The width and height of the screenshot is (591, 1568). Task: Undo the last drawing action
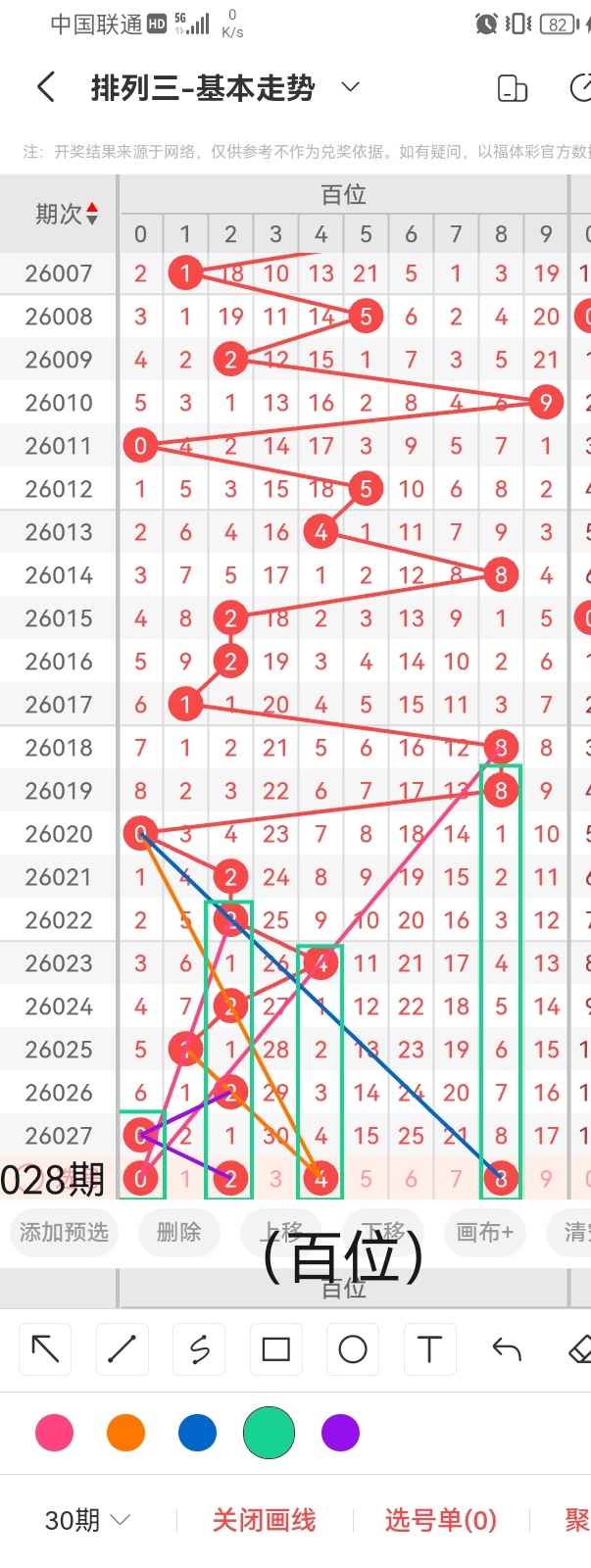tap(507, 1349)
